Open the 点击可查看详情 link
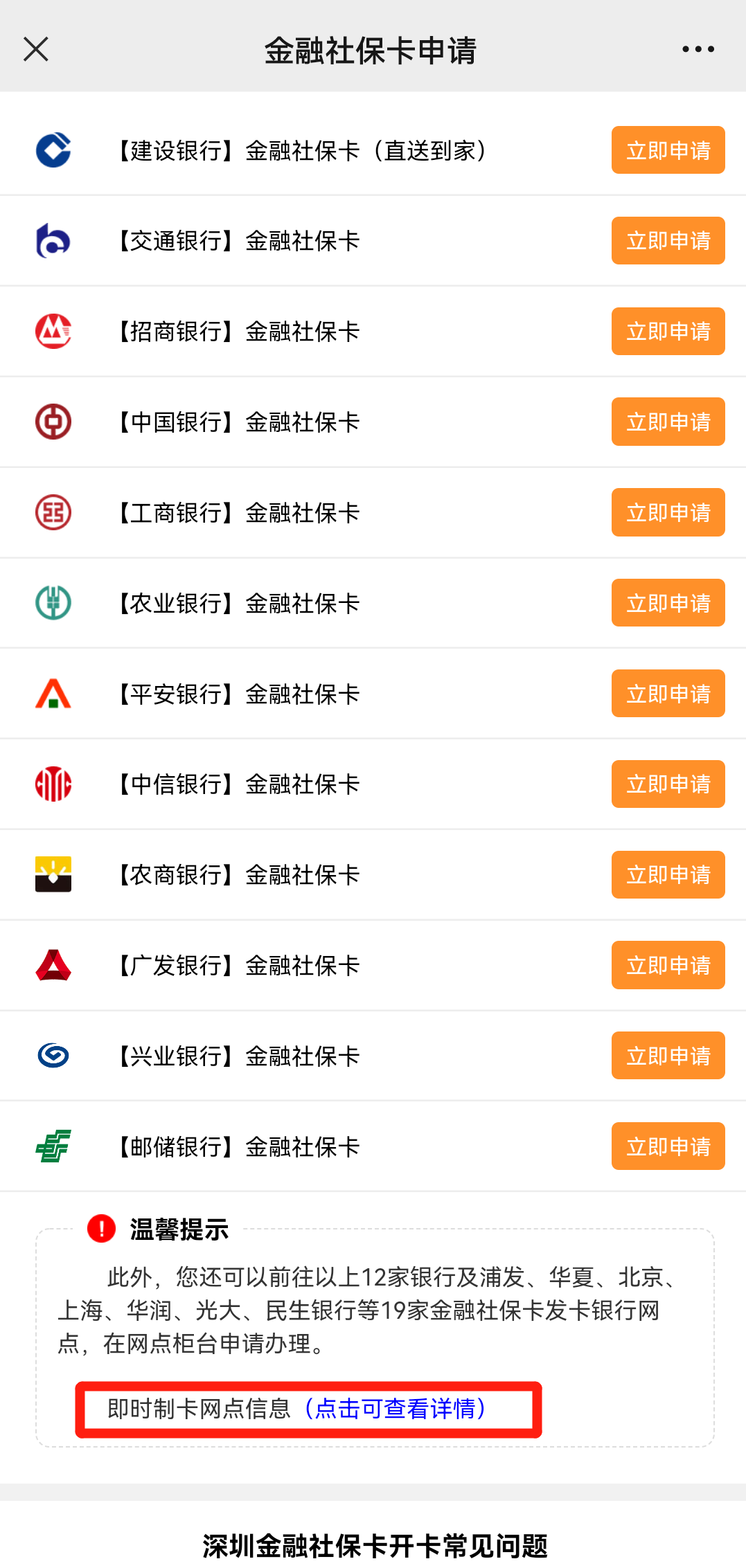The width and height of the screenshot is (746, 1568). (396, 1409)
